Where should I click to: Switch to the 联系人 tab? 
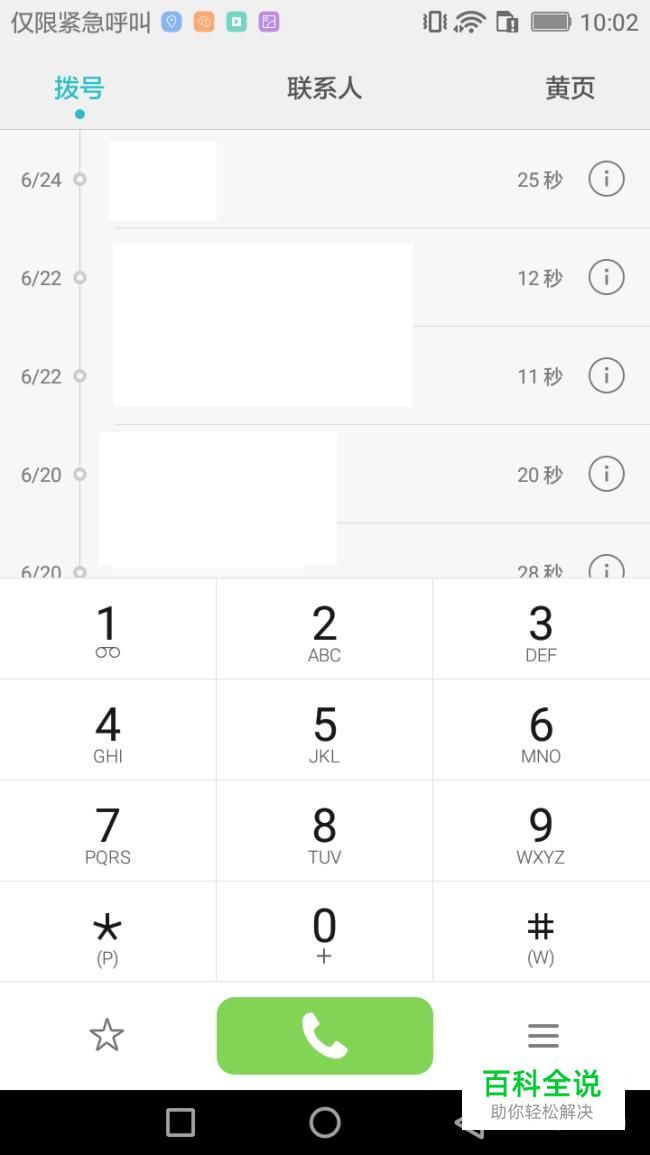point(324,89)
